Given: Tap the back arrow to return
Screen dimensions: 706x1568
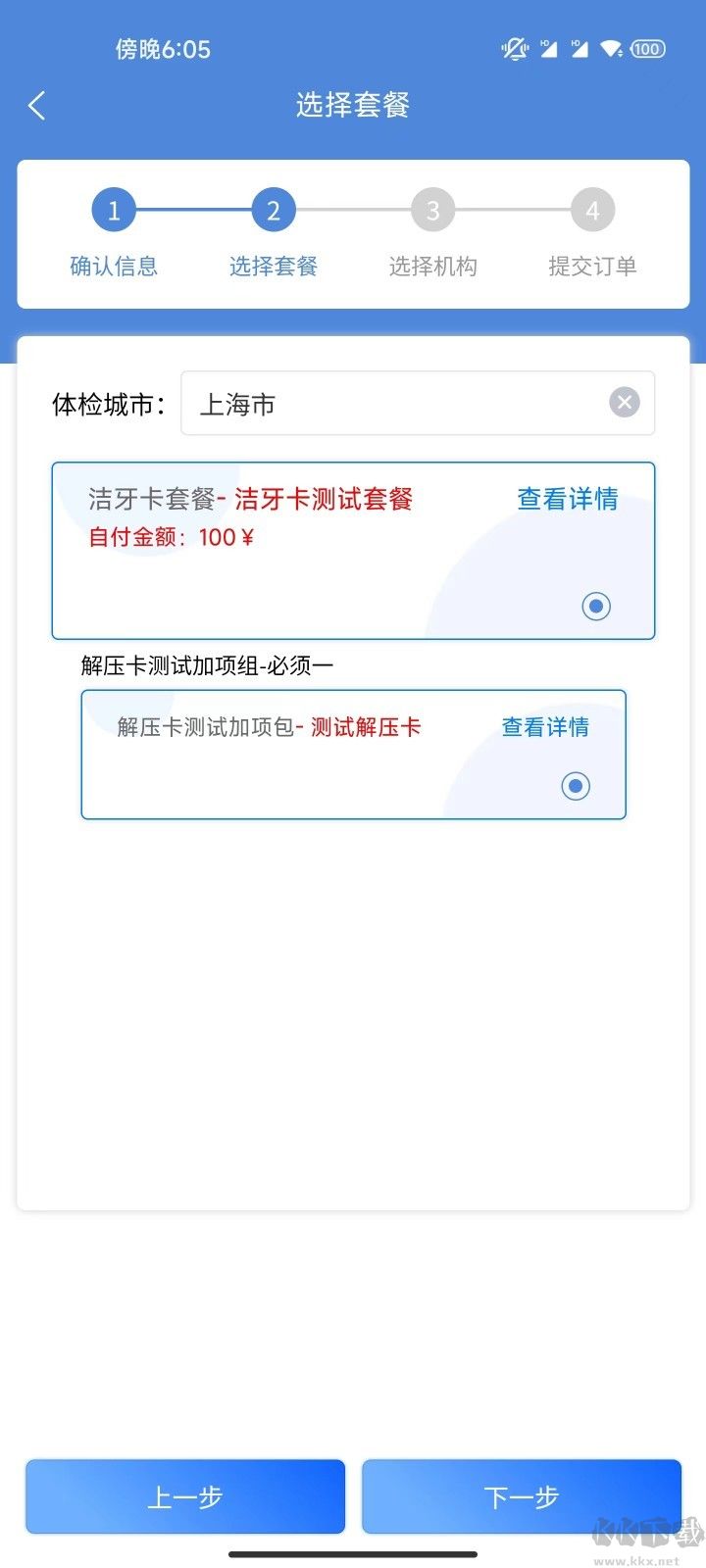Looking at the screenshot, I should (36, 105).
